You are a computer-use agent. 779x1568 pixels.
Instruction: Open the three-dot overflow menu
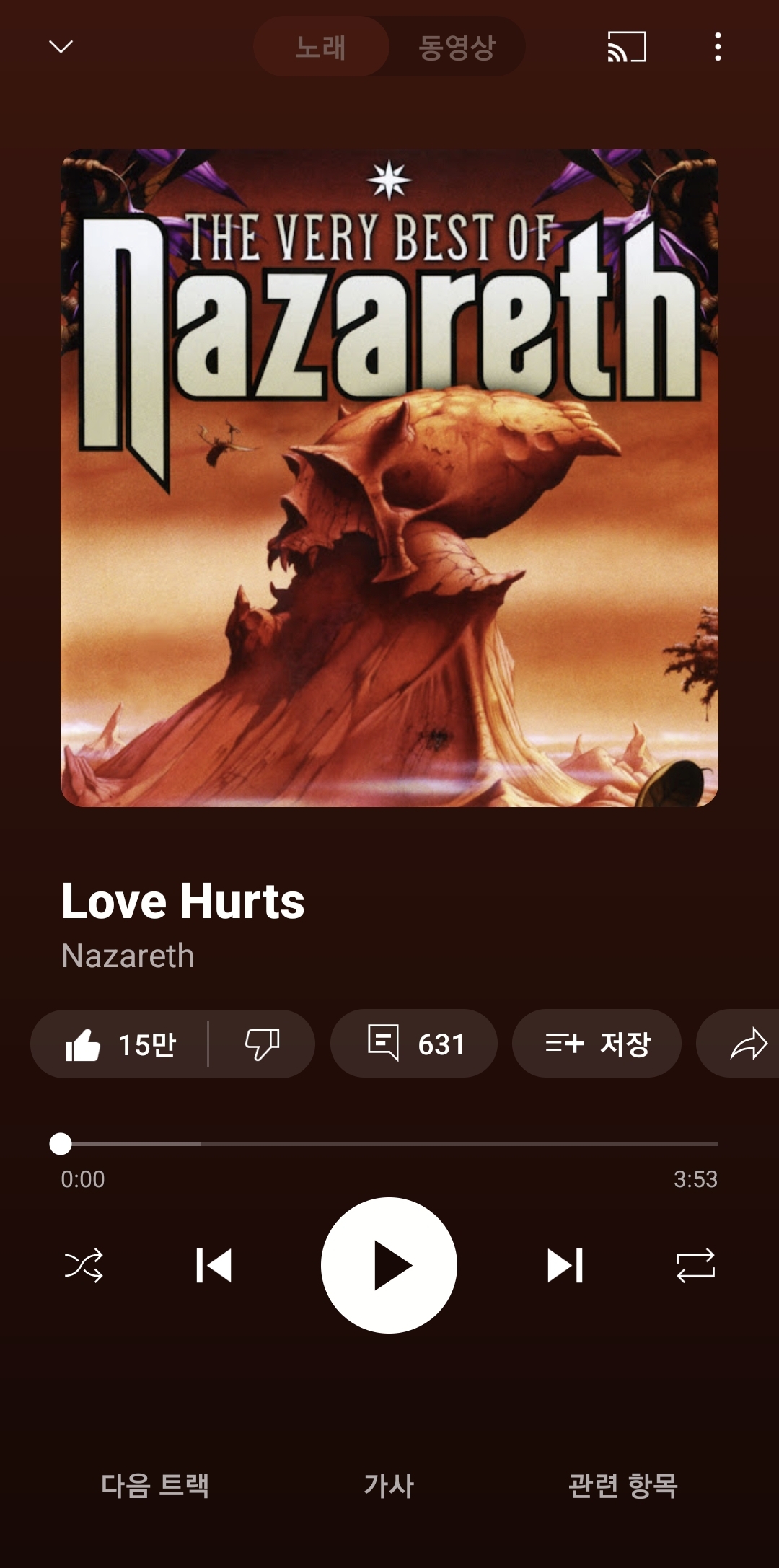(x=717, y=47)
